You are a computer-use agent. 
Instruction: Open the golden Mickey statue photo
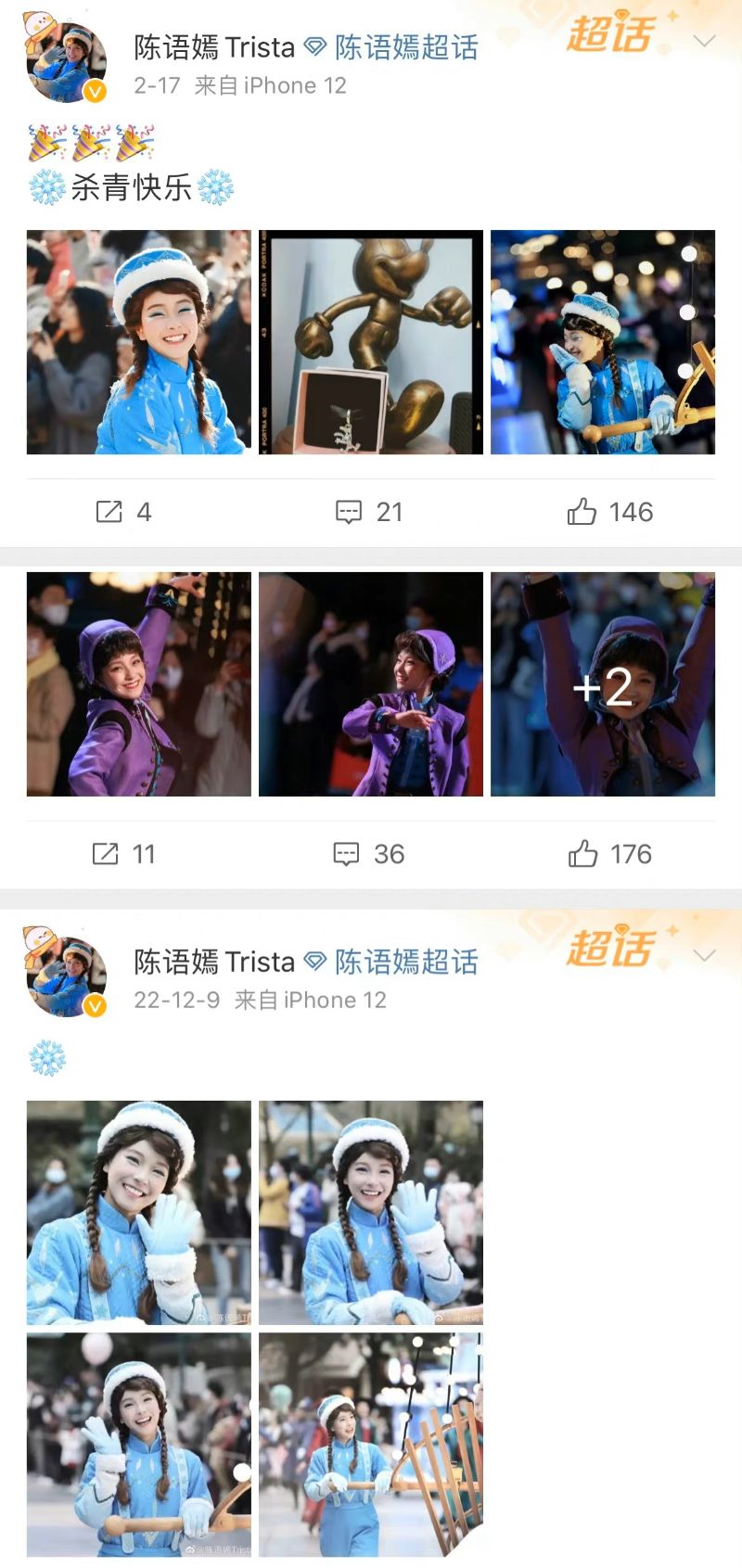371,342
